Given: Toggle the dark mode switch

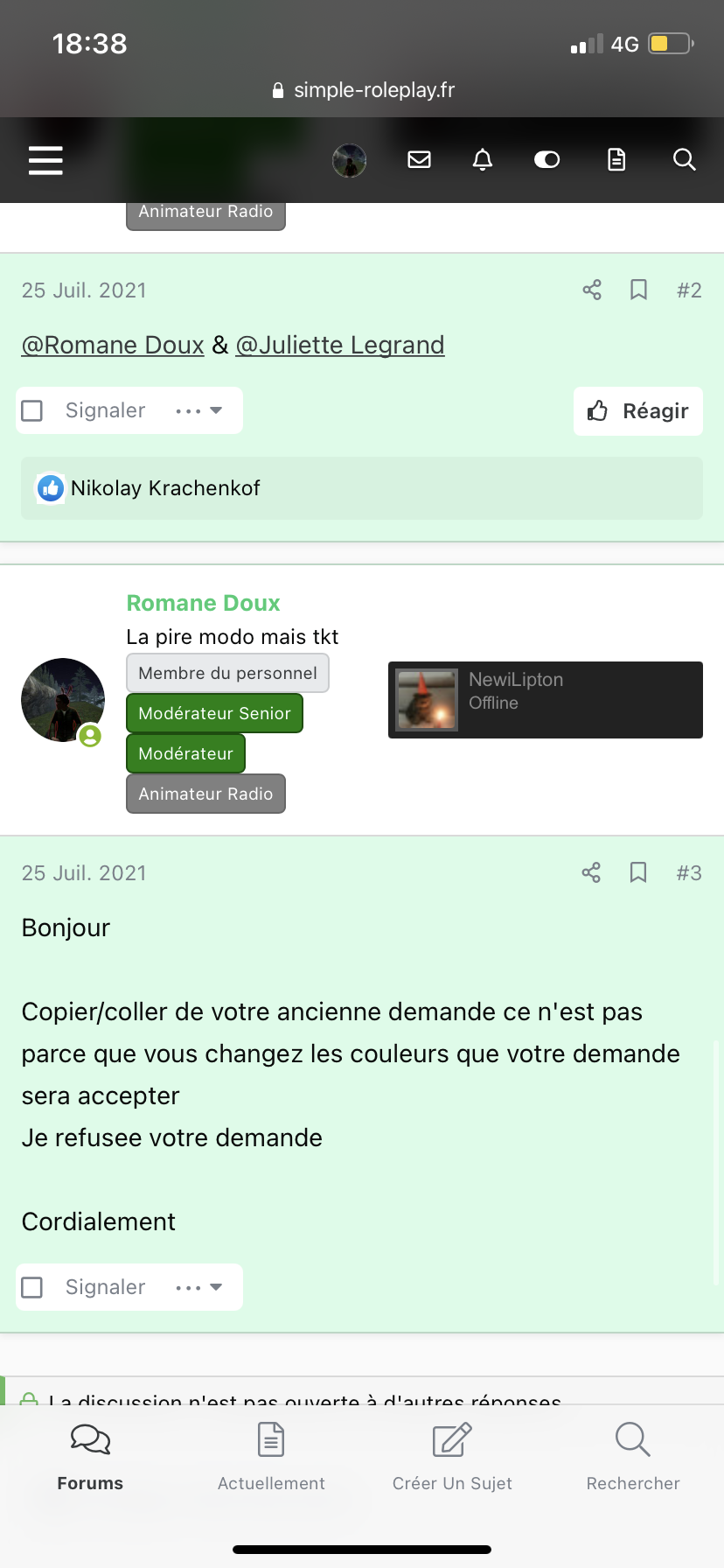Looking at the screenshot, I should tap(547, 159).
